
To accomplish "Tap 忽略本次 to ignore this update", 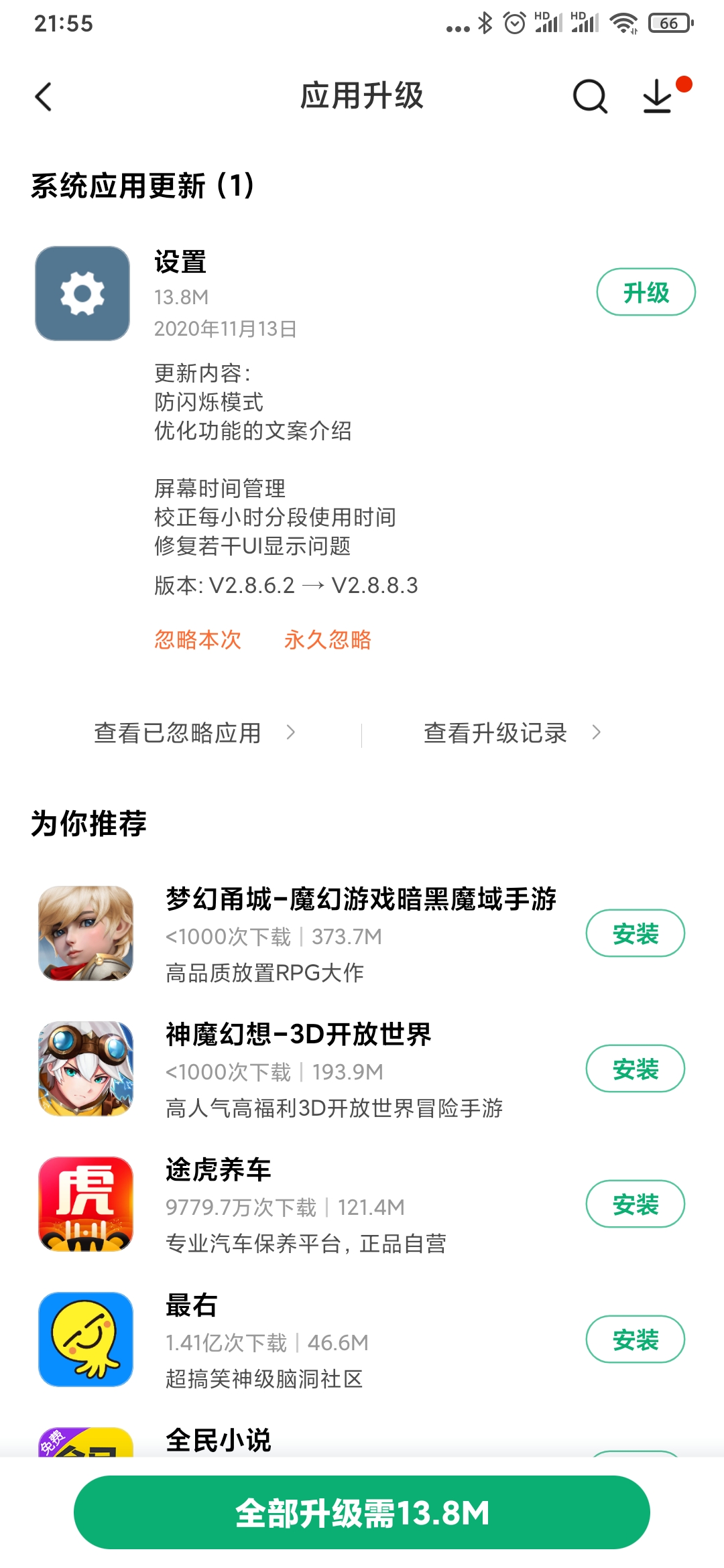I will (x=197, y=639).
